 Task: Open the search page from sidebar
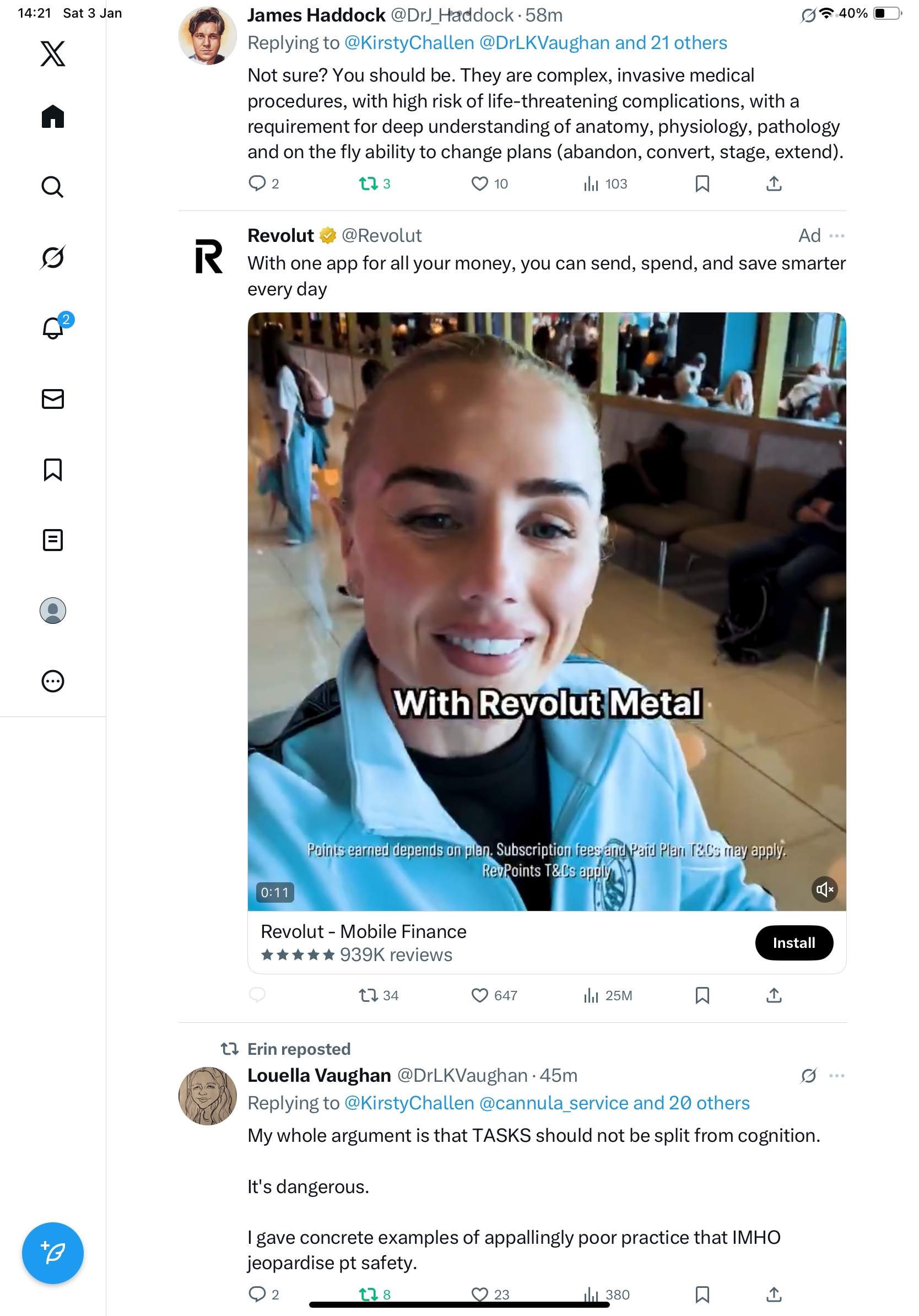53,187
